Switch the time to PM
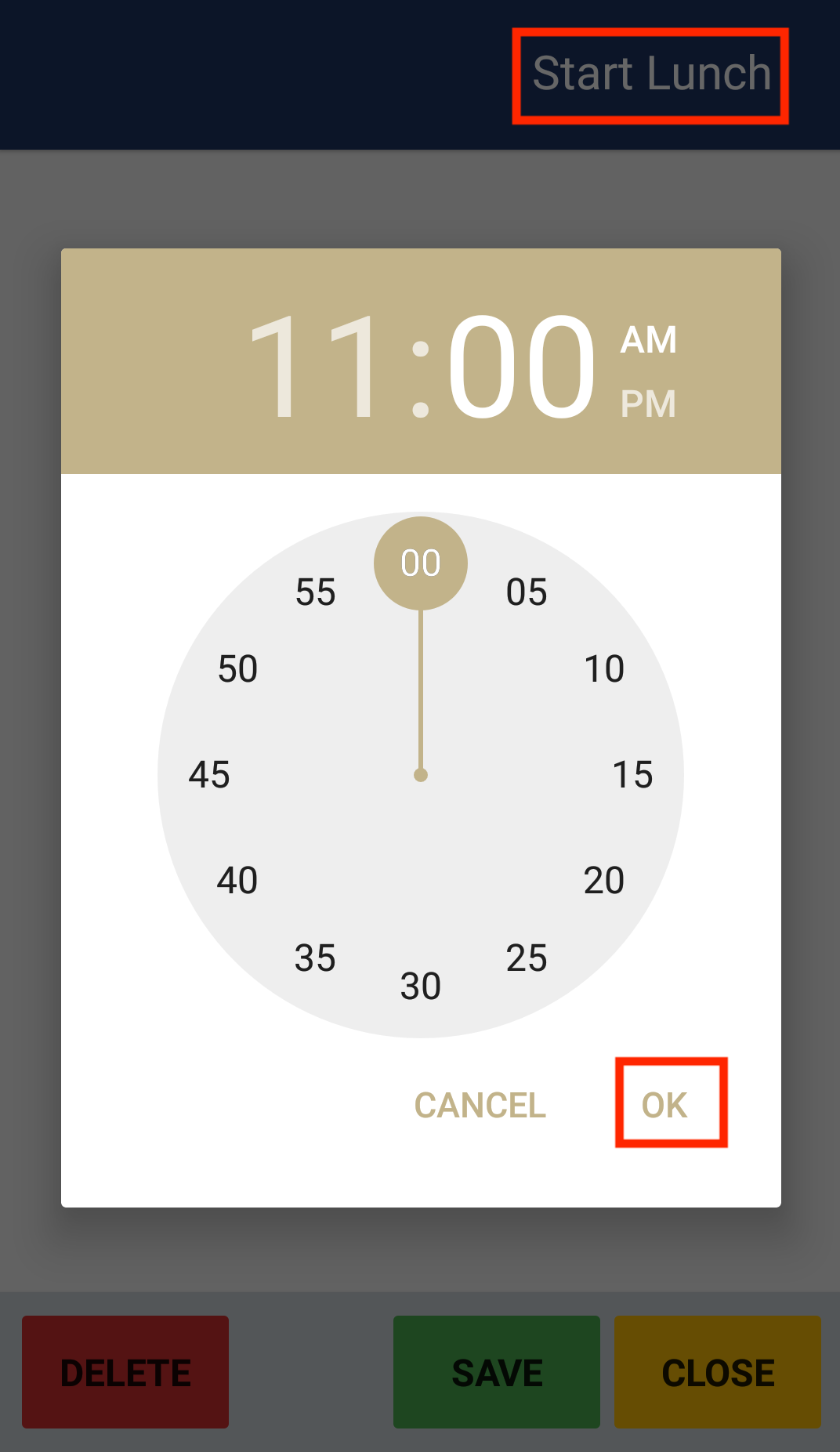Image resolution: width=840 pixels, height=1452 pixels. coord(647,404)
